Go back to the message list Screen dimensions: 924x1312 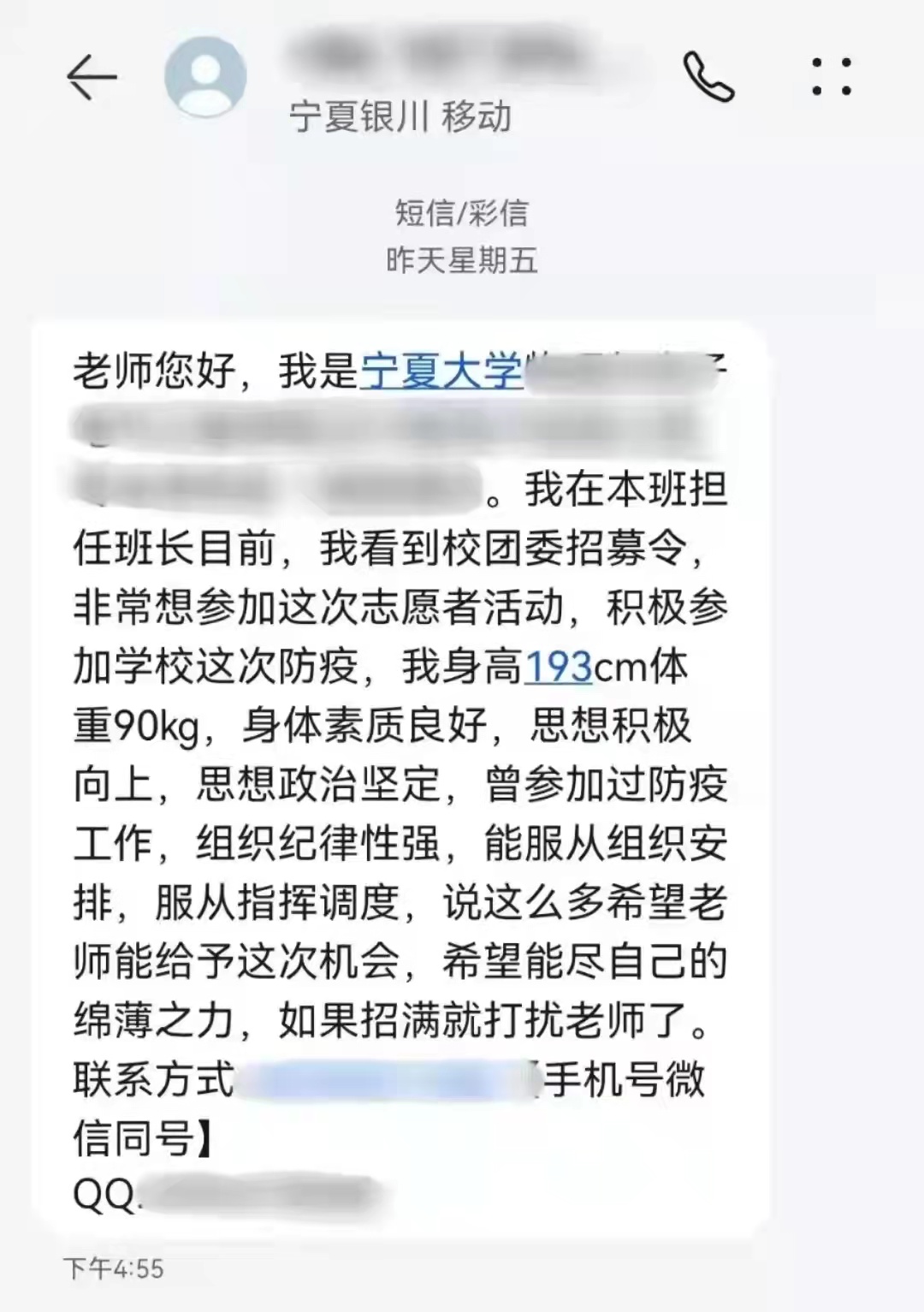coord(92,78)
